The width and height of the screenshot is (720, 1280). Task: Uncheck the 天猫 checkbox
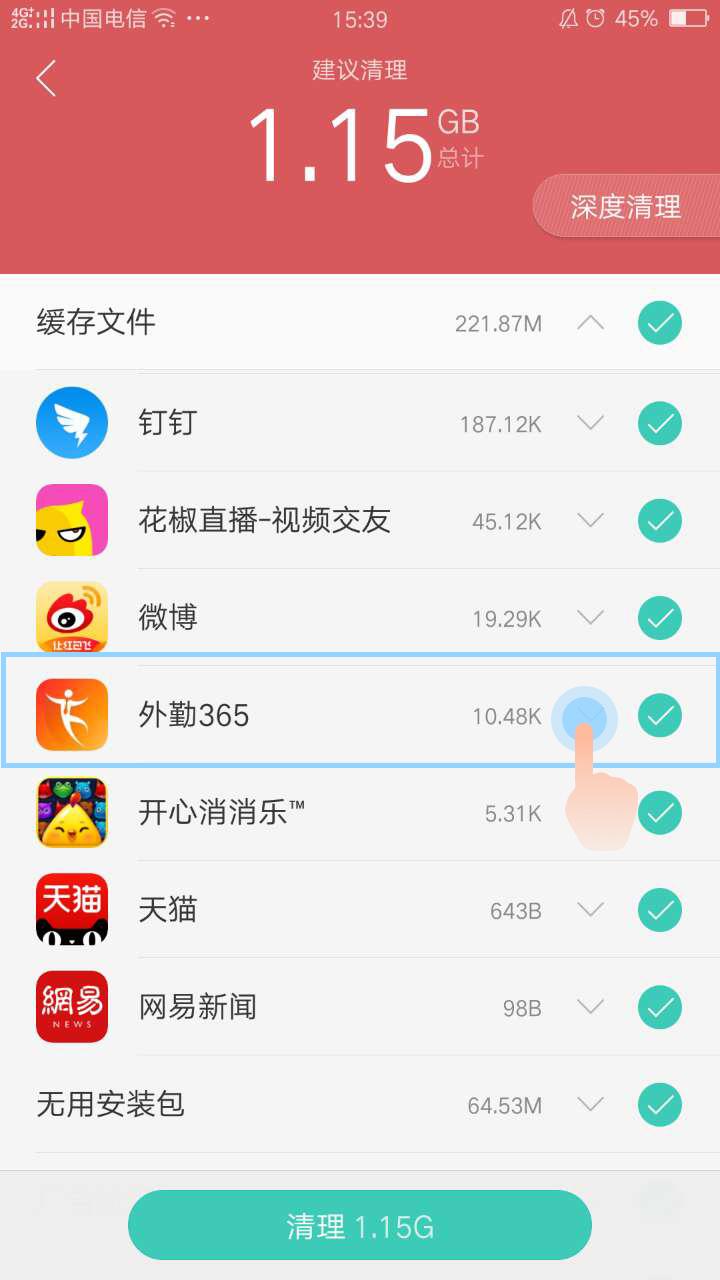tap(660, 910)
